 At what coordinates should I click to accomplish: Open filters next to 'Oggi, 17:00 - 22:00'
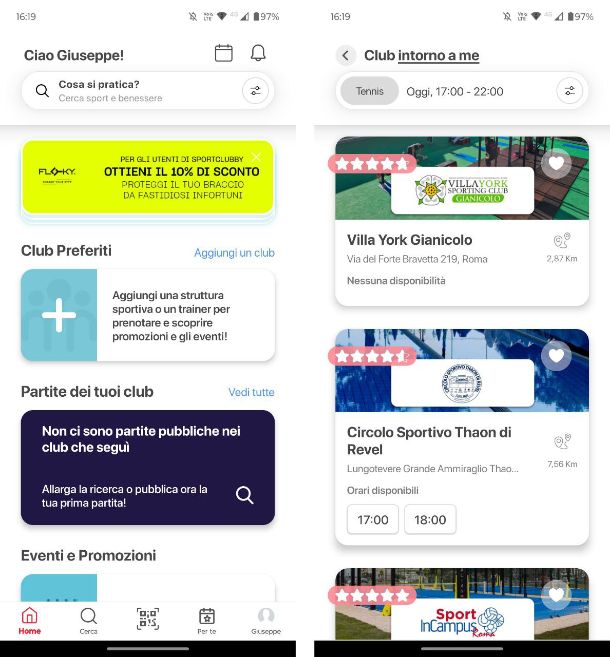point(570,91)
